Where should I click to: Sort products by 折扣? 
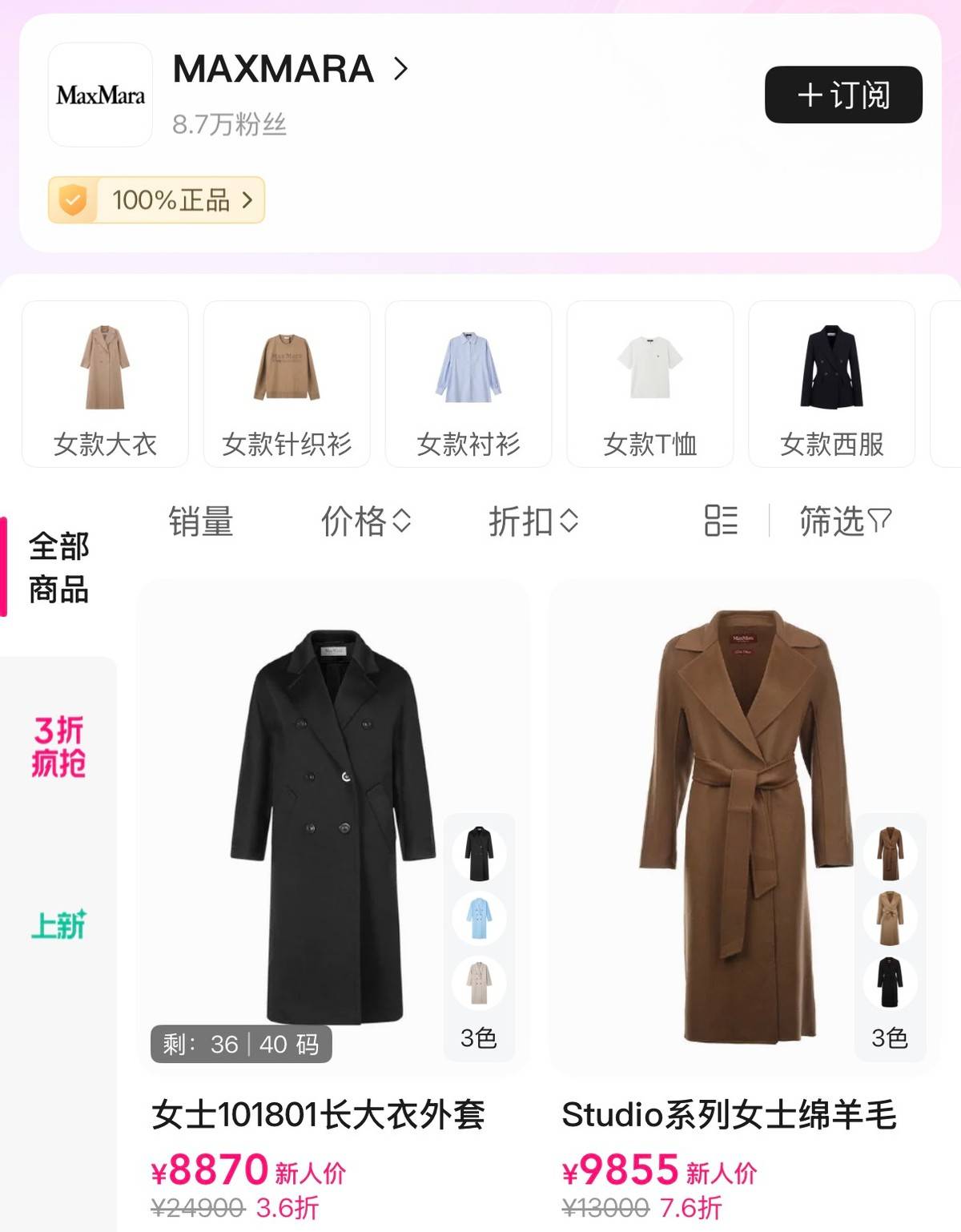click(533, 521)
